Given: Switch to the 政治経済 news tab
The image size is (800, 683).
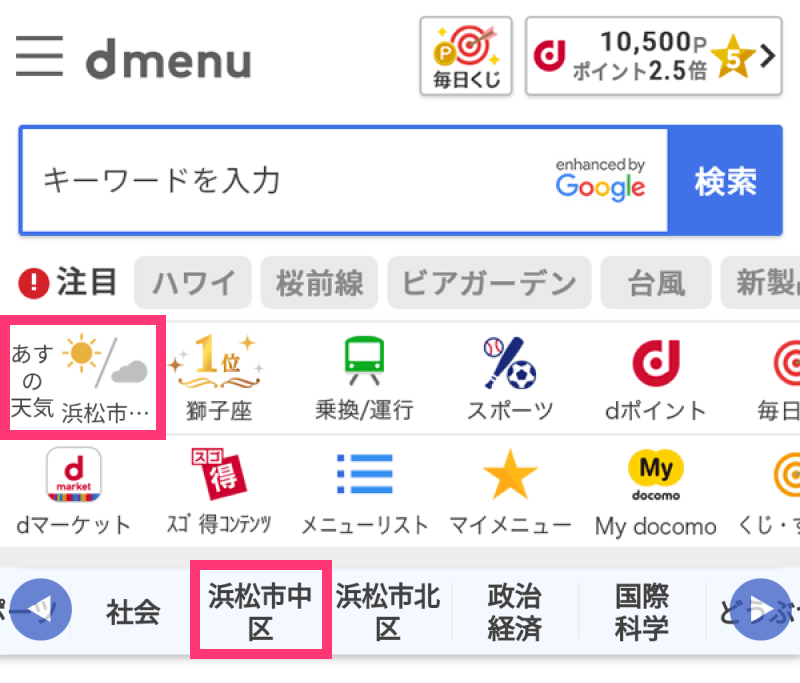Looking at the screenshot, I should tap(514, 612).
